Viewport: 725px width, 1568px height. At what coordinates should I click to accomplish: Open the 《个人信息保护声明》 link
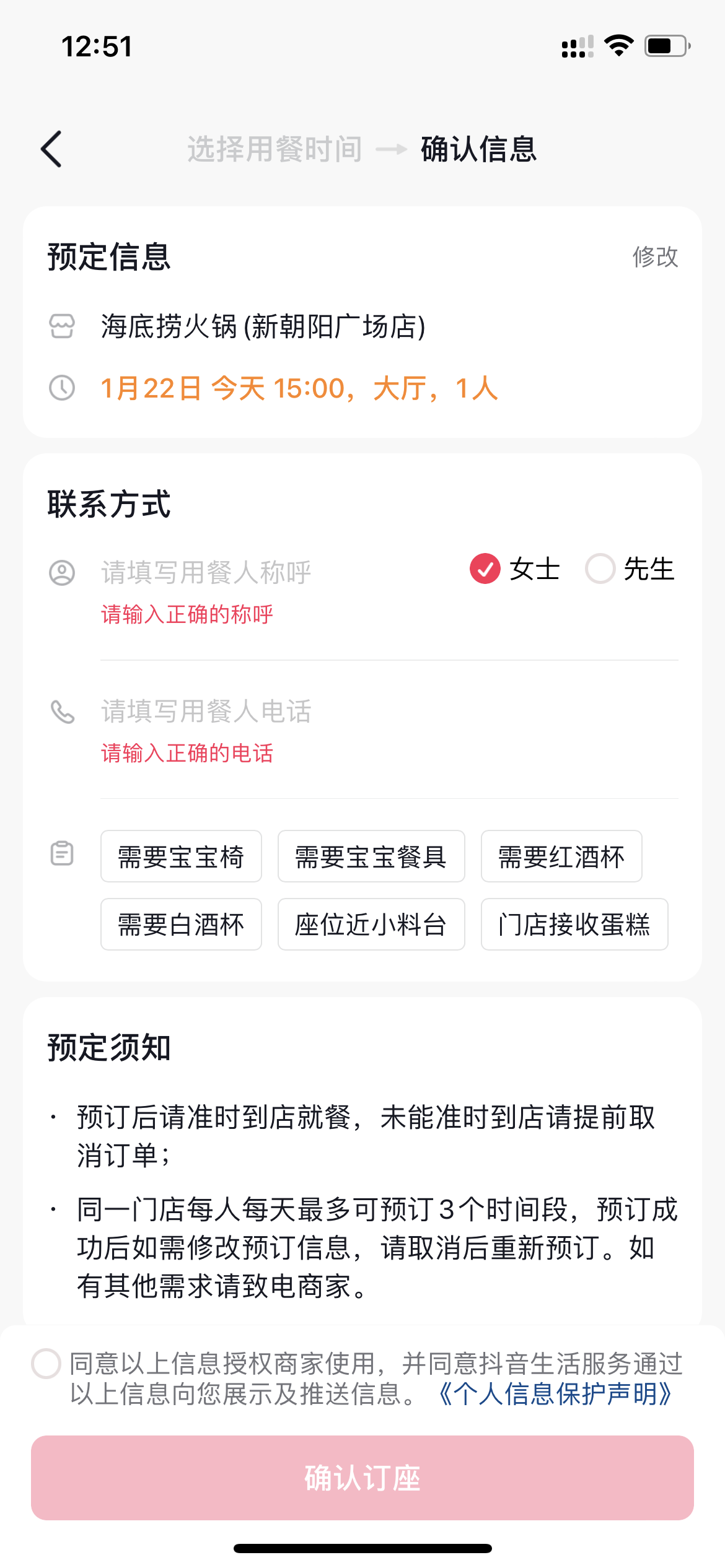pyautogui.click(x=555, y=1395)
